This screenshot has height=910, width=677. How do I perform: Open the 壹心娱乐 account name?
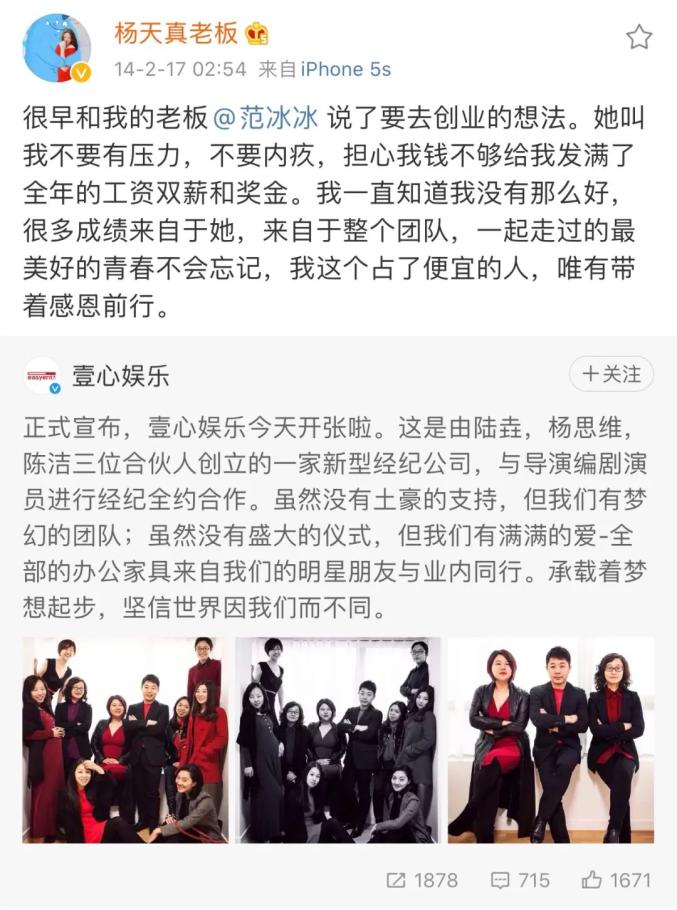(121, 376)
